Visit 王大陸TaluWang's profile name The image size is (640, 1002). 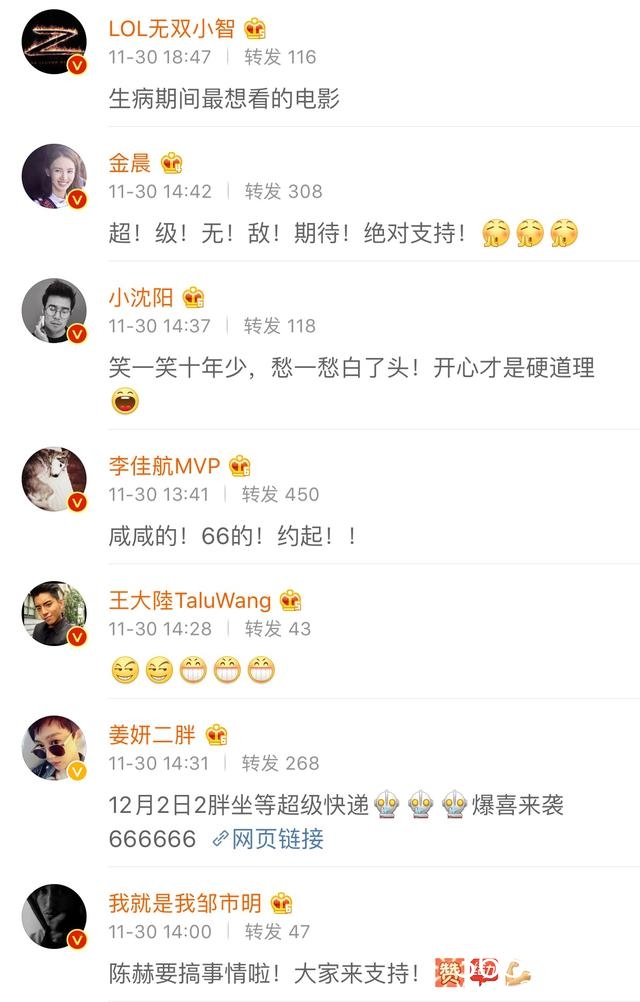point(190,600)
